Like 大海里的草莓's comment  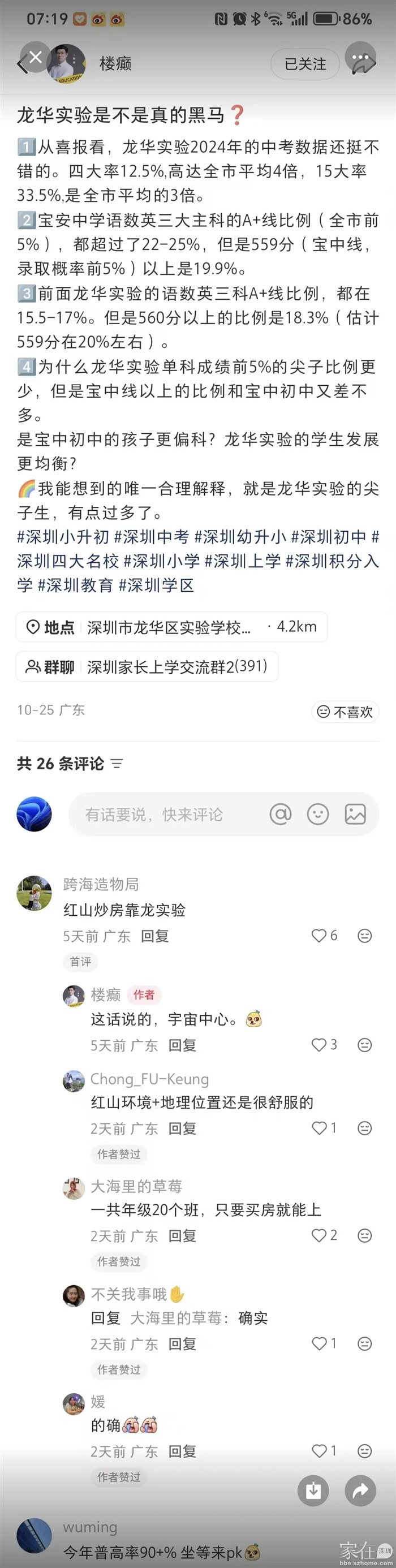click(x=318, y=1235)
